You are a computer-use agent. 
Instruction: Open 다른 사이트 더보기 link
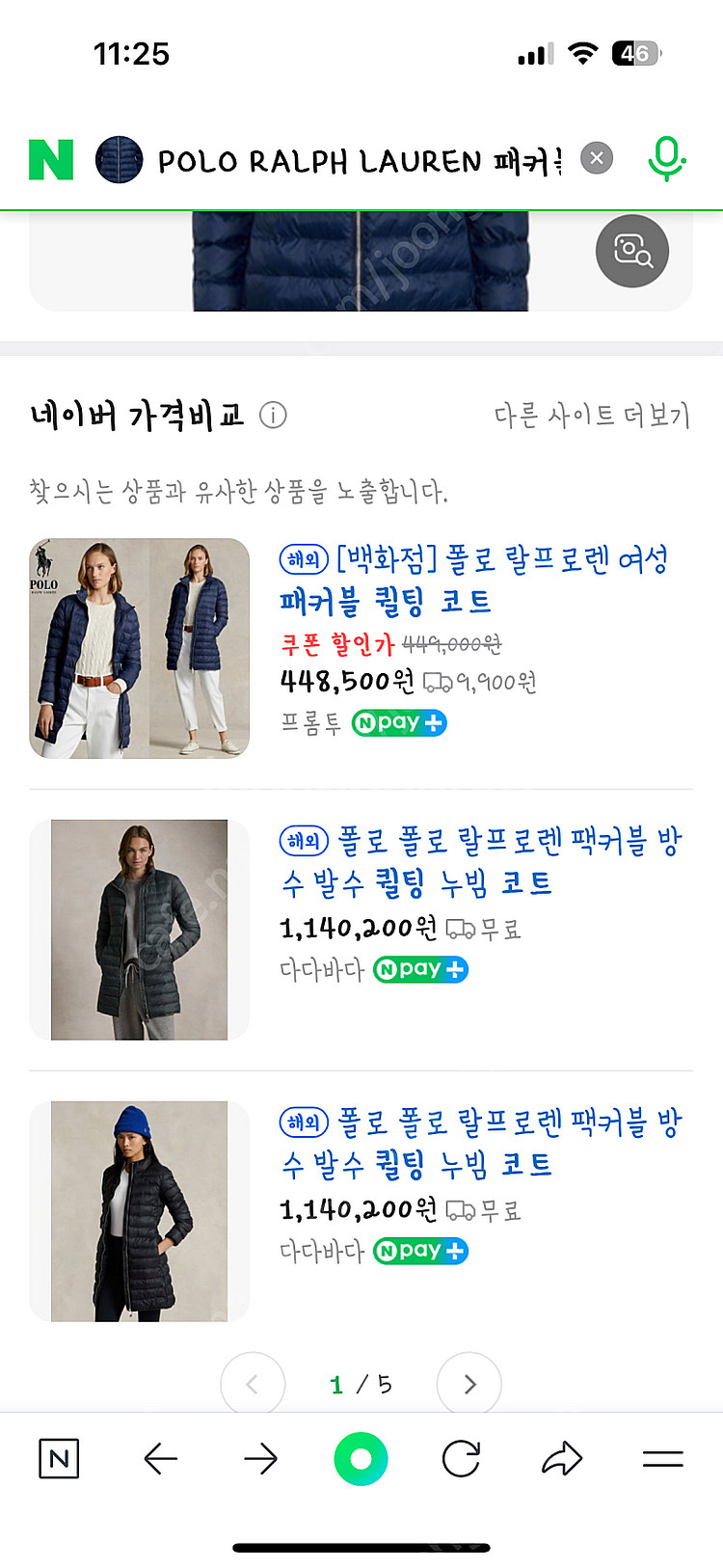point(589,413)
